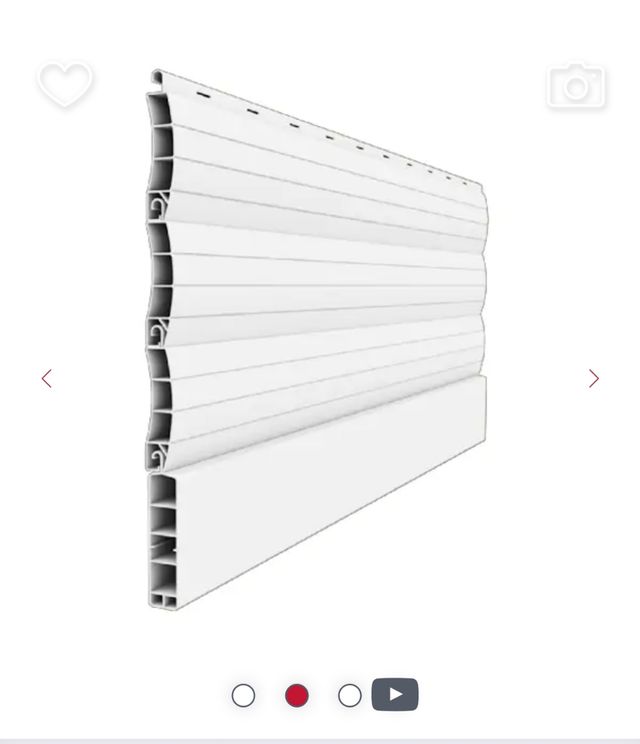
Task: Go to the next product image
Action: [593, 378]
